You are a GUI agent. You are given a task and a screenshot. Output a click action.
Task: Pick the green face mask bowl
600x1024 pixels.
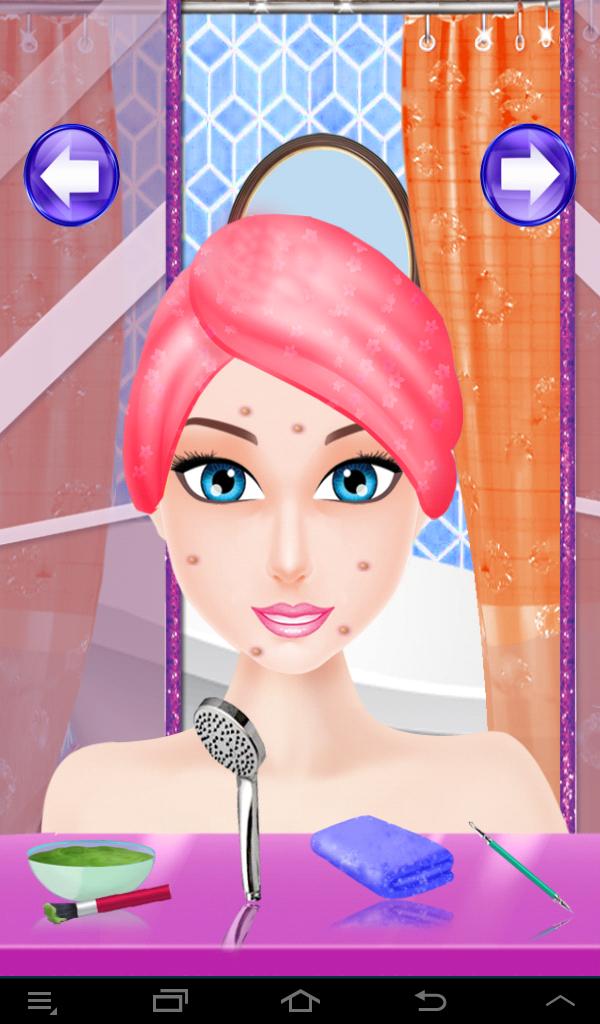90,866
